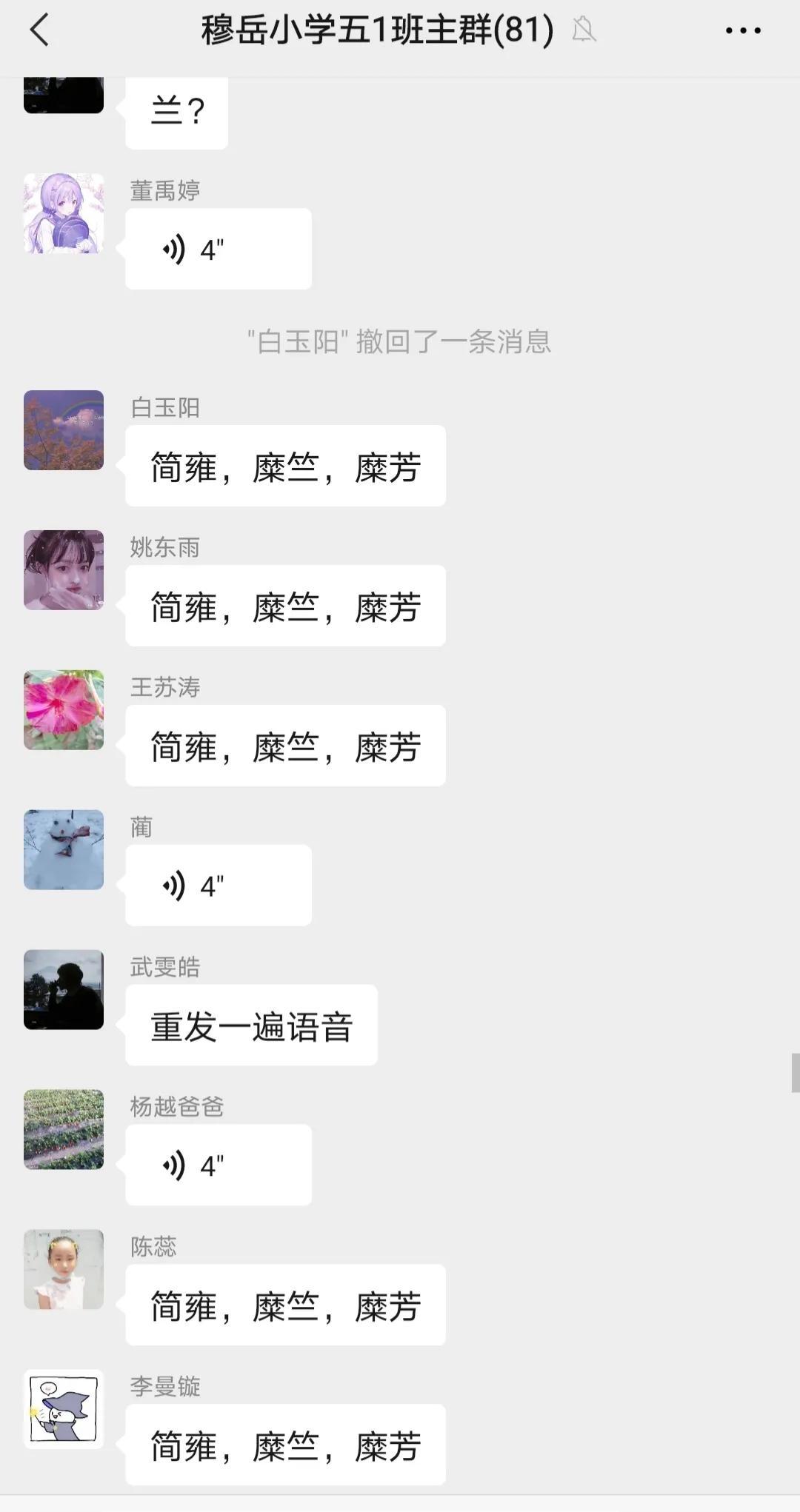Open the three-dot chat info menu
Viewport: 800px width, 1512px height.
pyautogui.click(x=742, y=30)
